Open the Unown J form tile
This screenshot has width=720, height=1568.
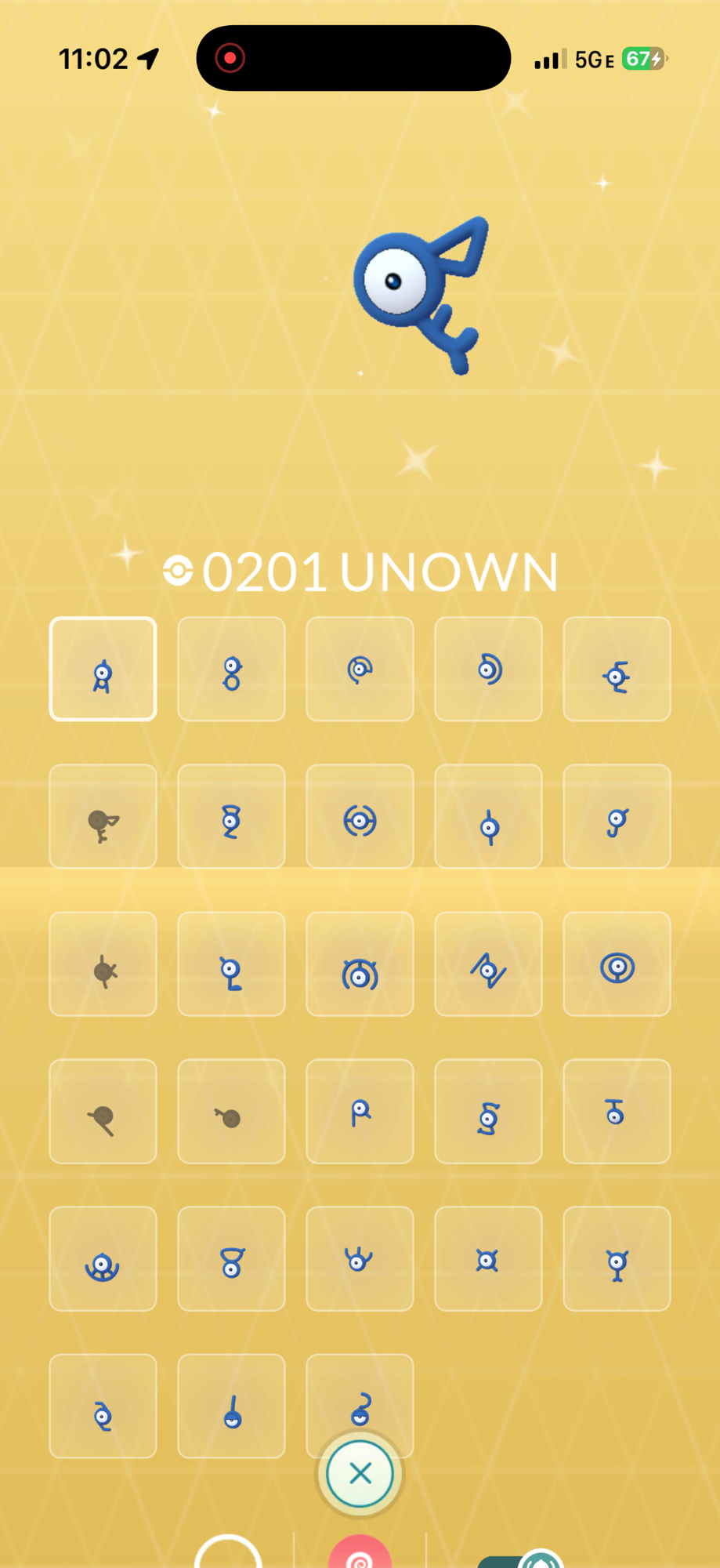click(617, 816)
